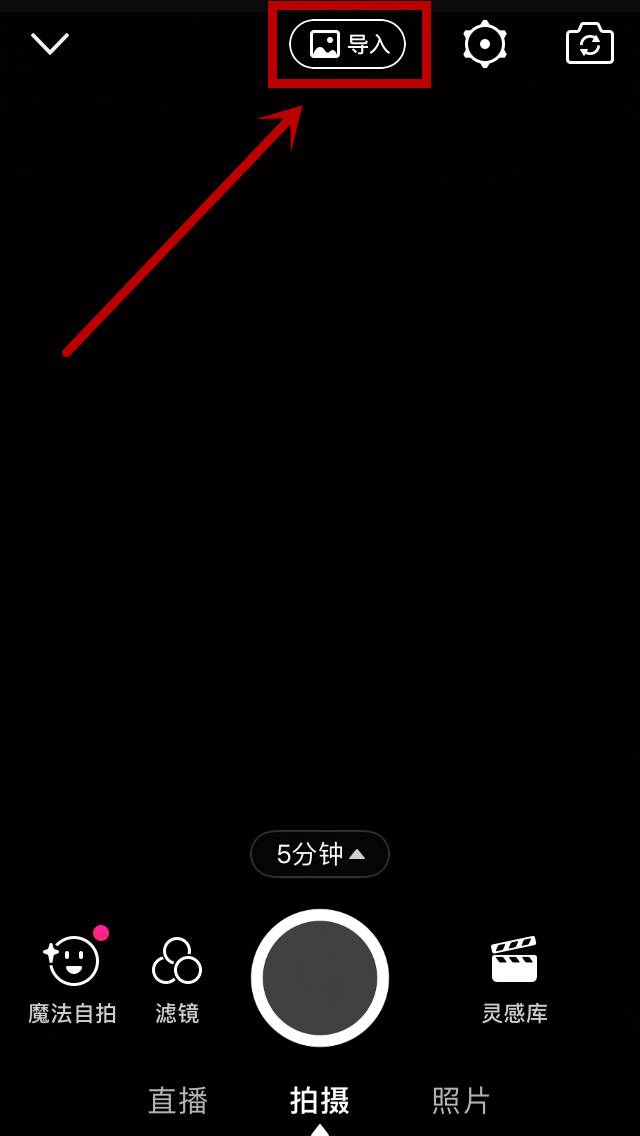Switch to the 照片 photo tab
640x1136 pixels.
[461, 1101]
